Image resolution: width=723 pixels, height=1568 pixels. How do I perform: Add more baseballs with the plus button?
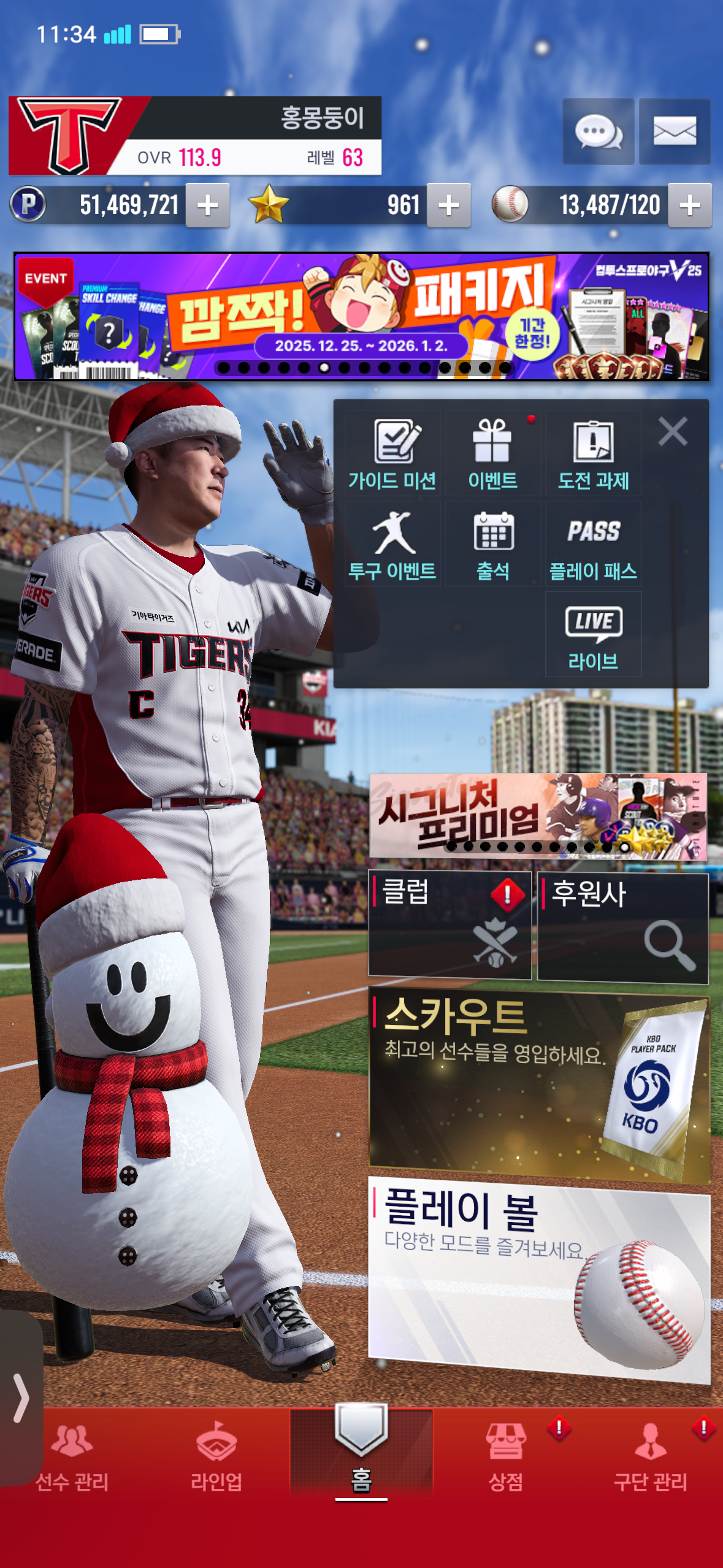[690, 206]
